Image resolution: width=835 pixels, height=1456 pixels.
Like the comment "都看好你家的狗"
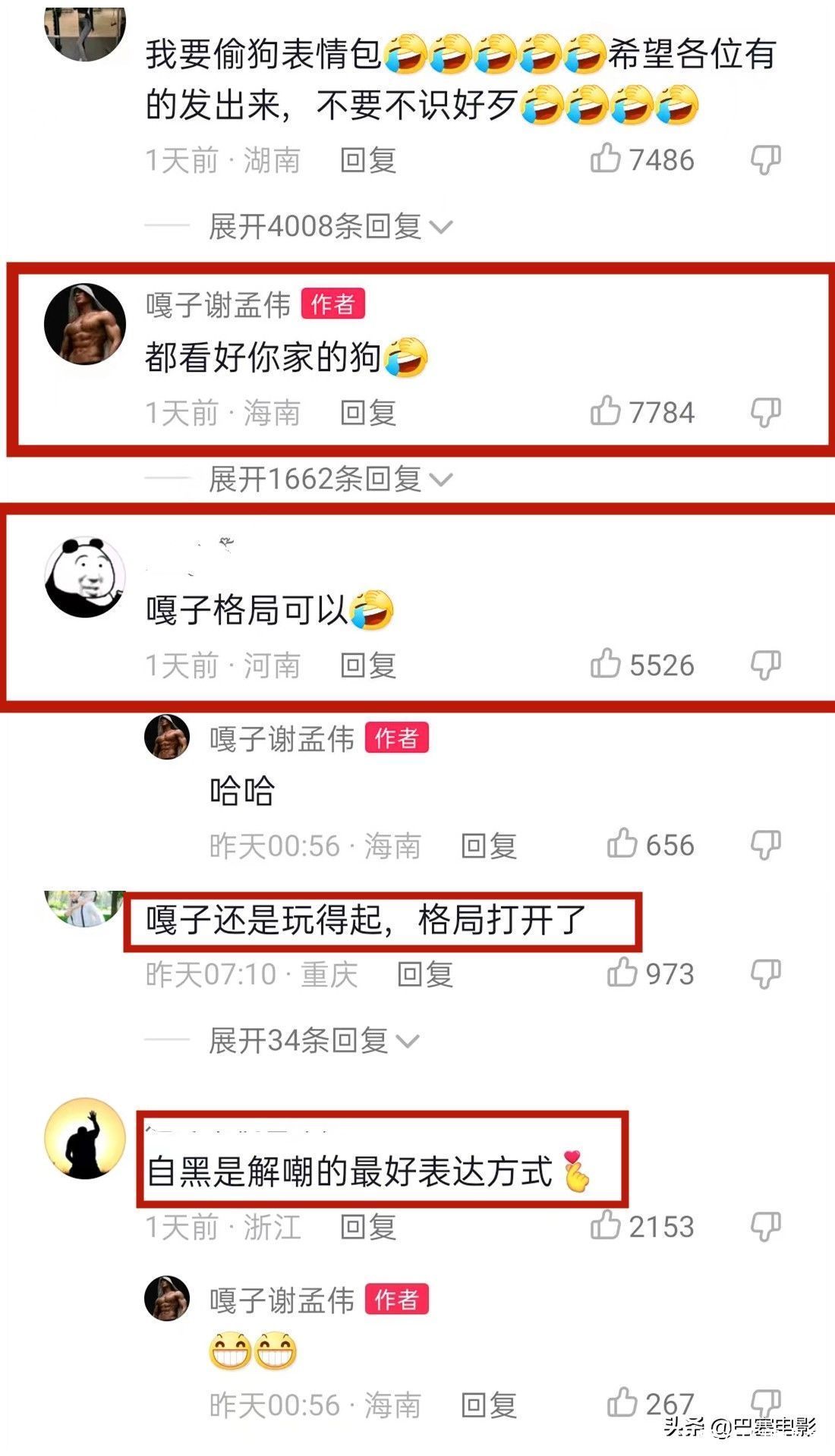(x=606, y=412)
